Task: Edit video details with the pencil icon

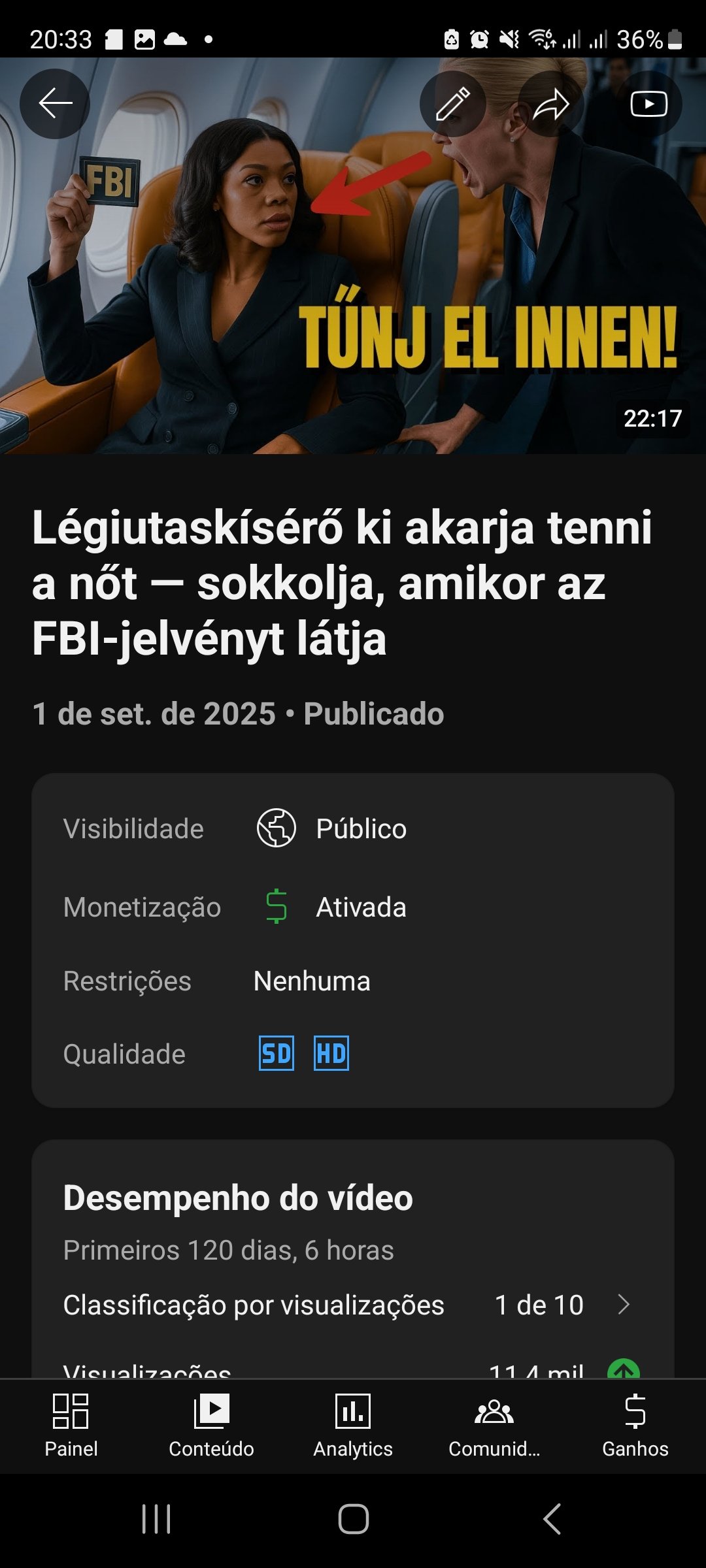Action: (x=452, y=103)
